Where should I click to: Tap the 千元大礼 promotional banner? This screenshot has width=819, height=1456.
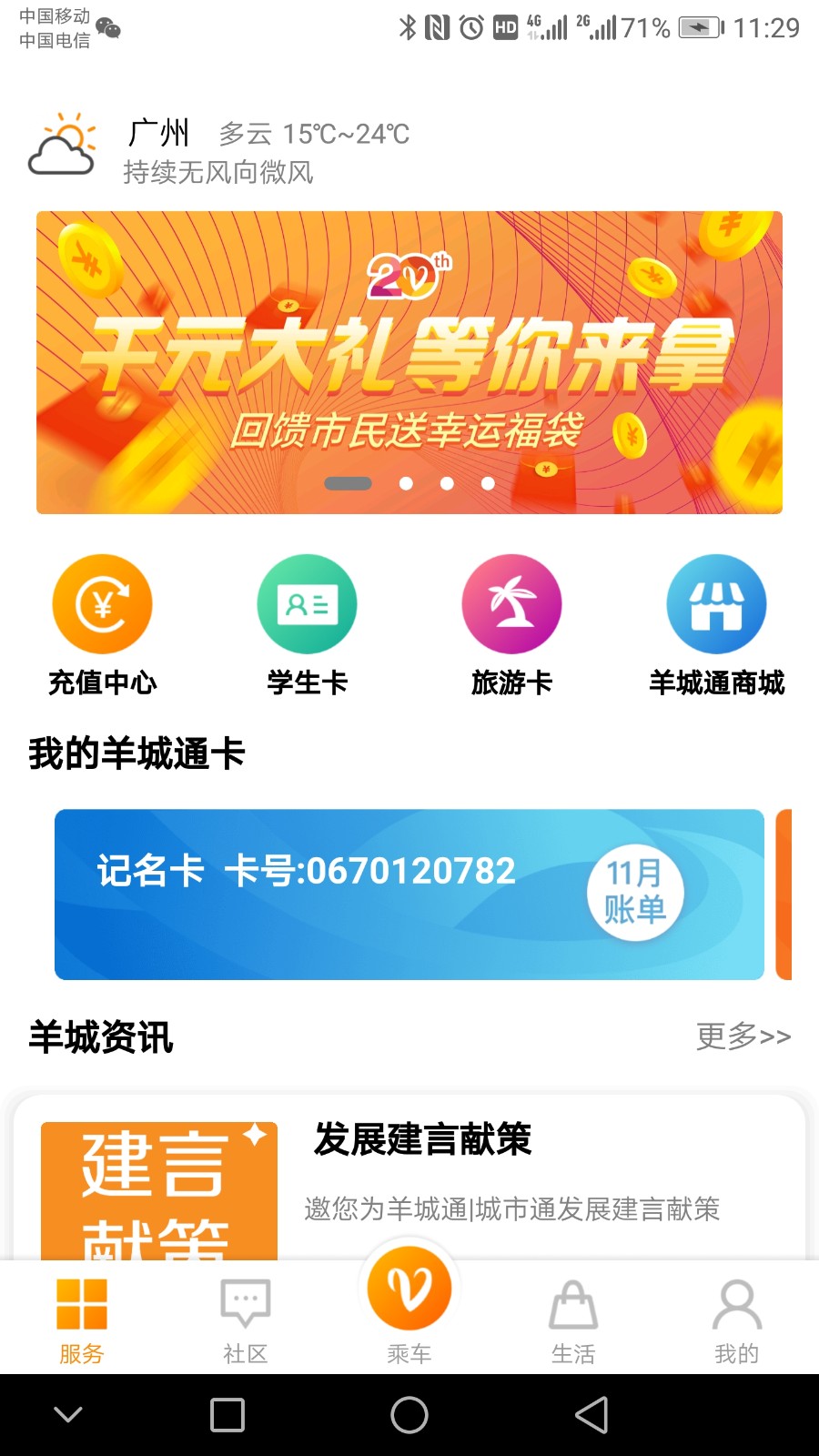(409, 361)
